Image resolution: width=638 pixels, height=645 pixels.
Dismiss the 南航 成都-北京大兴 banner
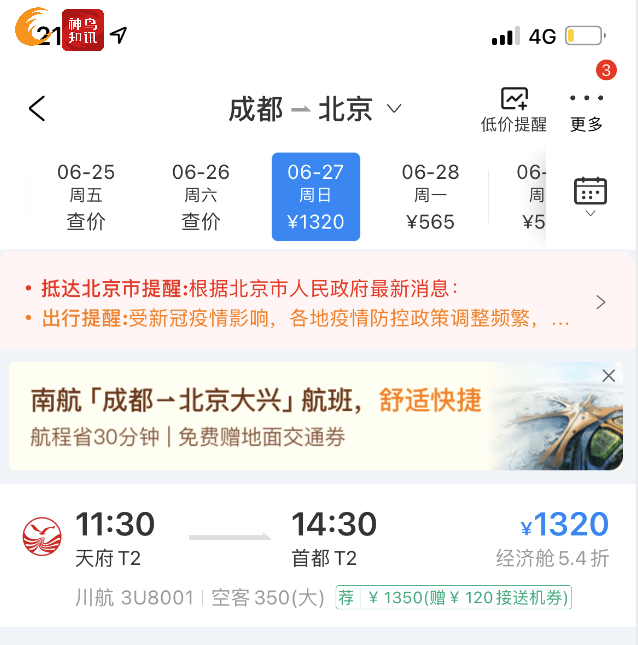(x=608, y=376)
